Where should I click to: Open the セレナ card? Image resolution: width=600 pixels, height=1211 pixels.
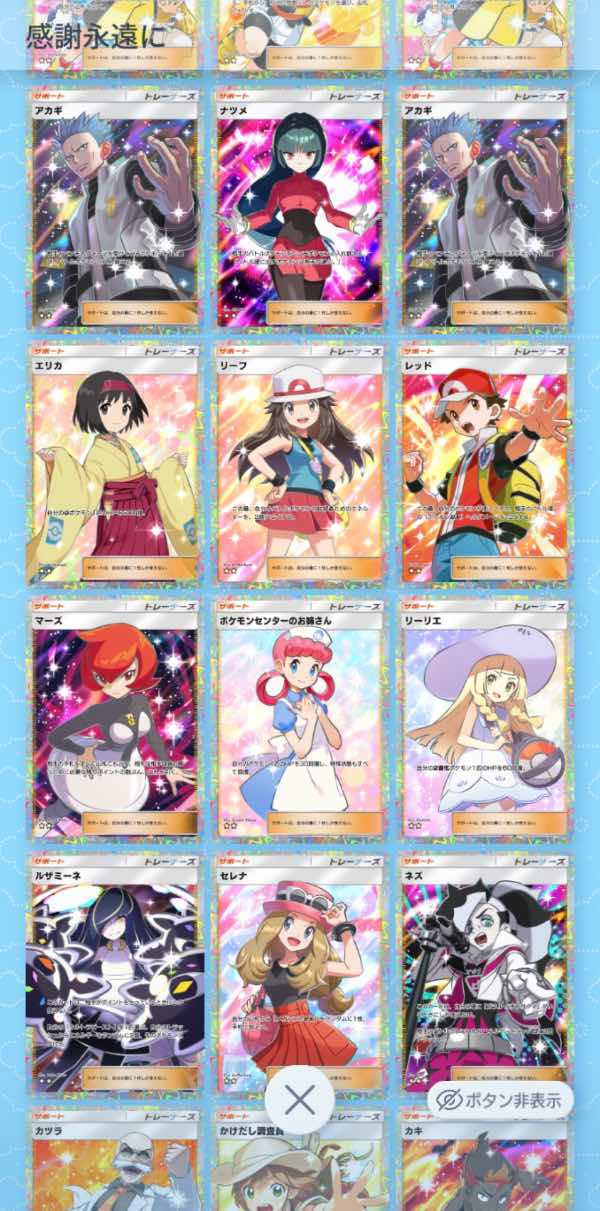300,974
